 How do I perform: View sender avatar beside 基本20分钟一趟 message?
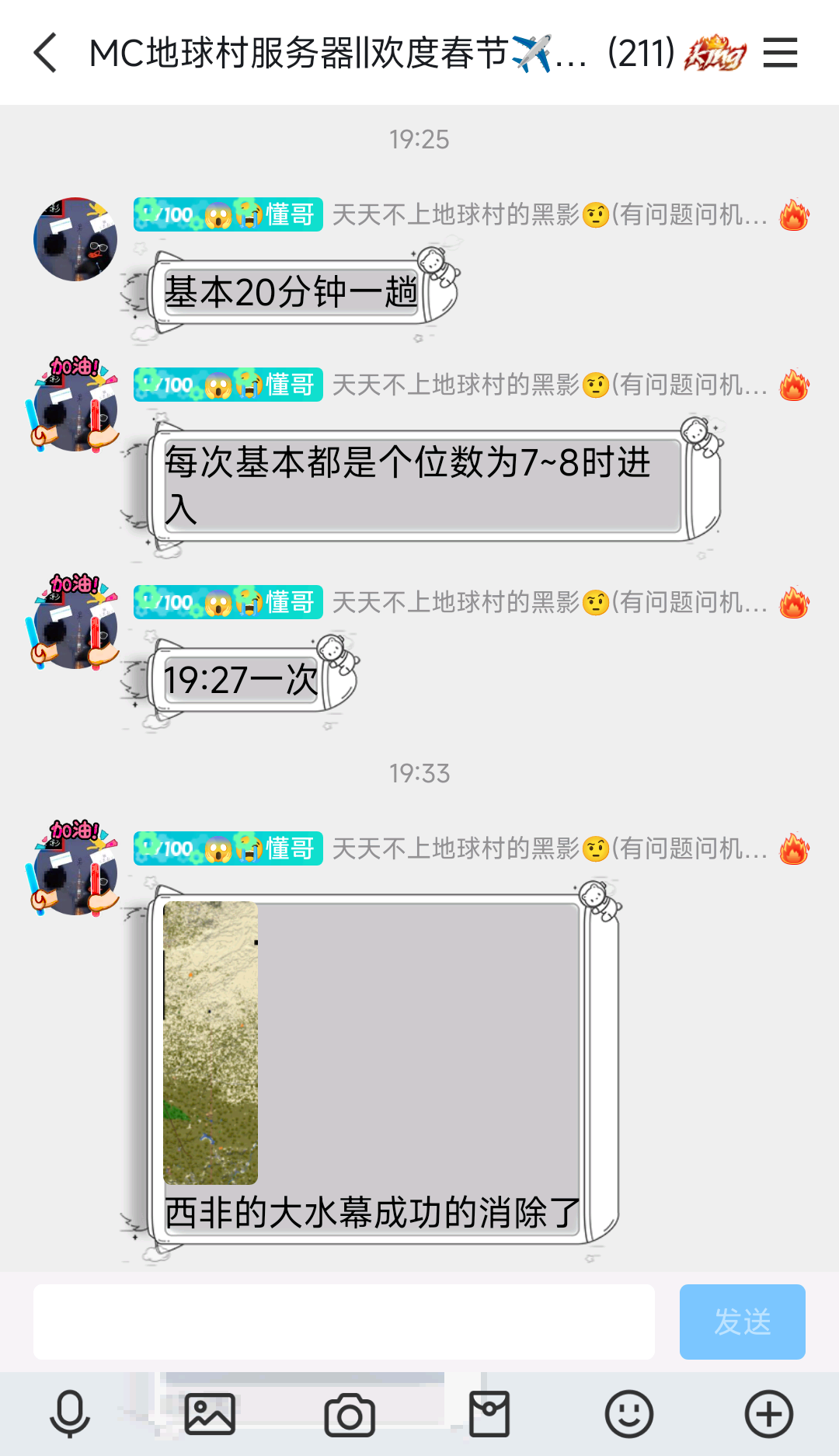pos(75,239)
